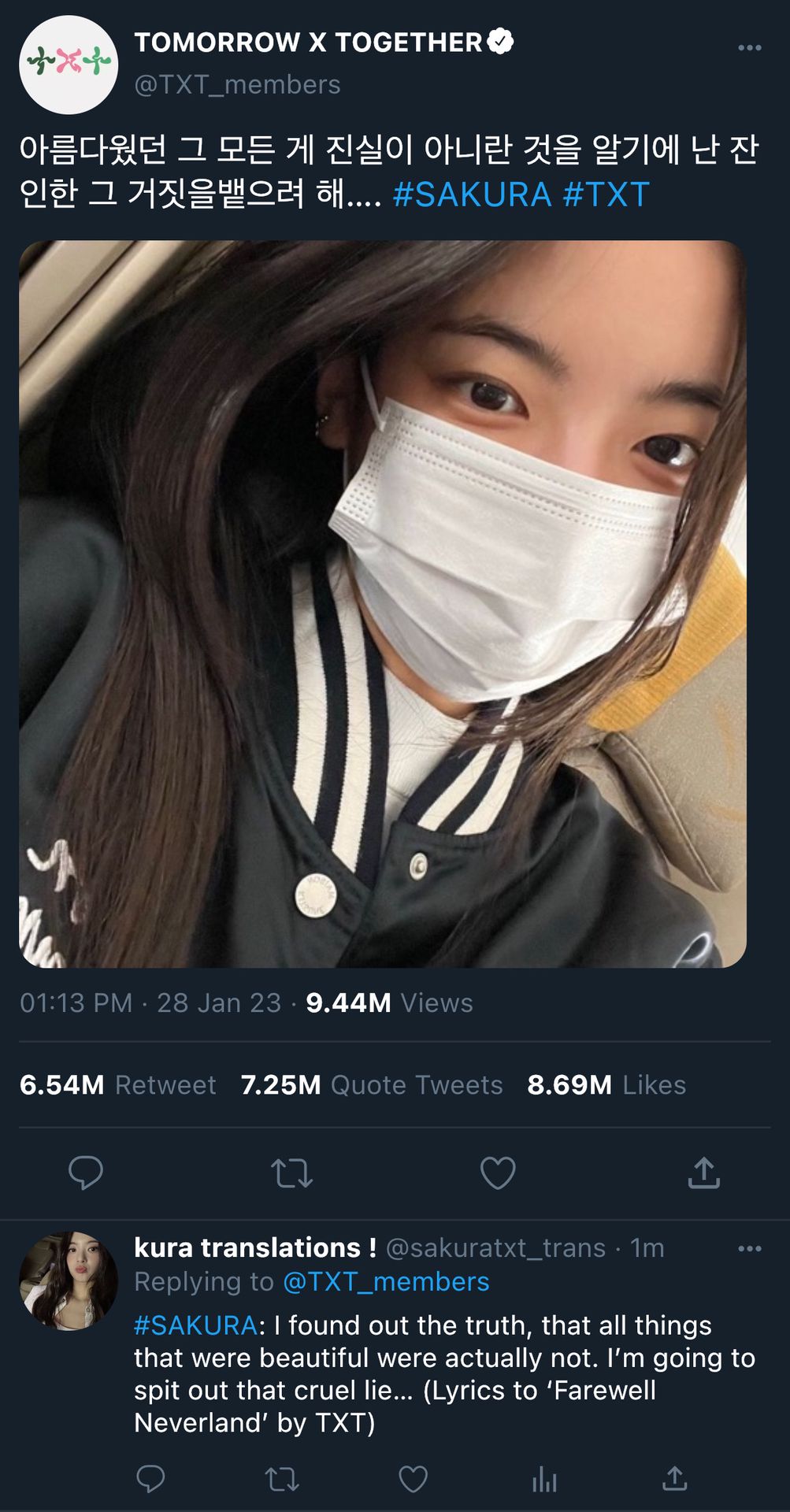790x1512 pixels.
Task: Reply to kura translations' comment
Action: pos(150,1480)
